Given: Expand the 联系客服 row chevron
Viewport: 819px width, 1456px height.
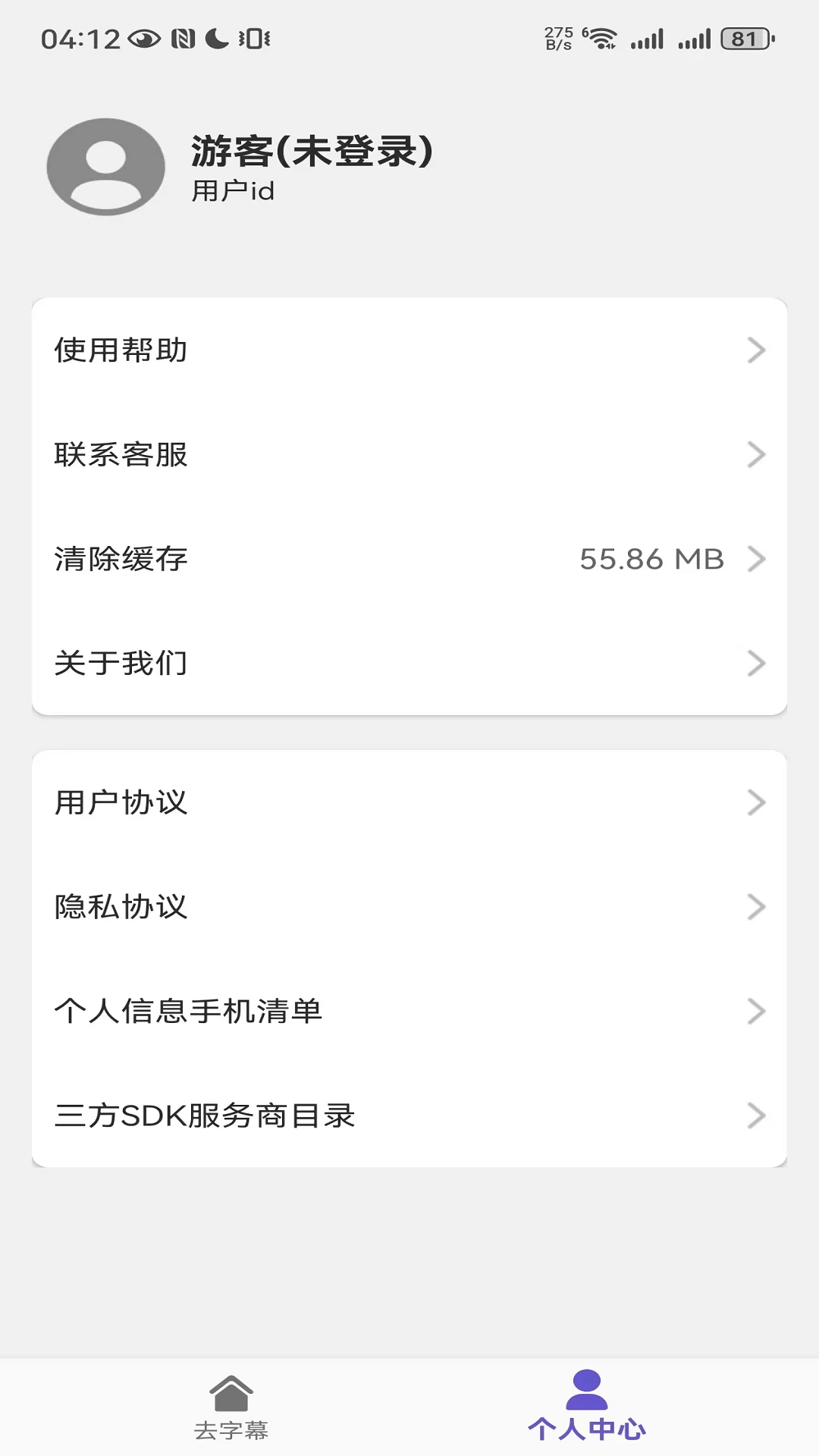Looking at the screenshot, I should tap(755, 455).
